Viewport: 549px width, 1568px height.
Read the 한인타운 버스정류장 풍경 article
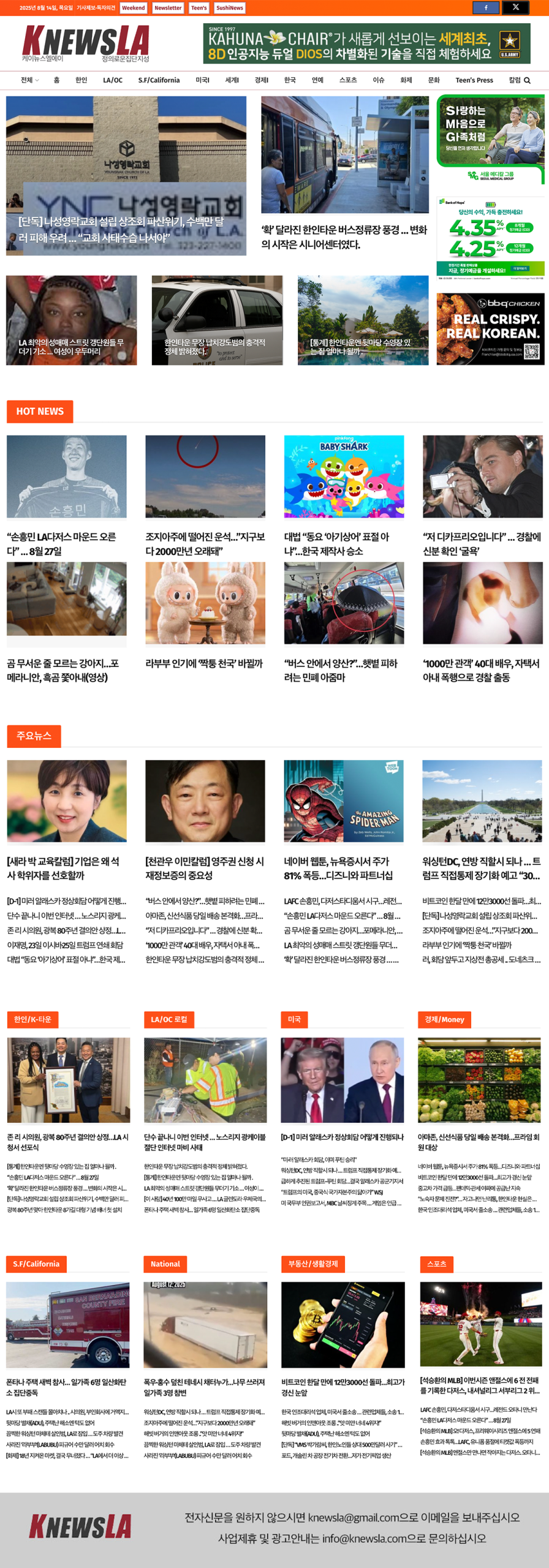click(344, 237)
